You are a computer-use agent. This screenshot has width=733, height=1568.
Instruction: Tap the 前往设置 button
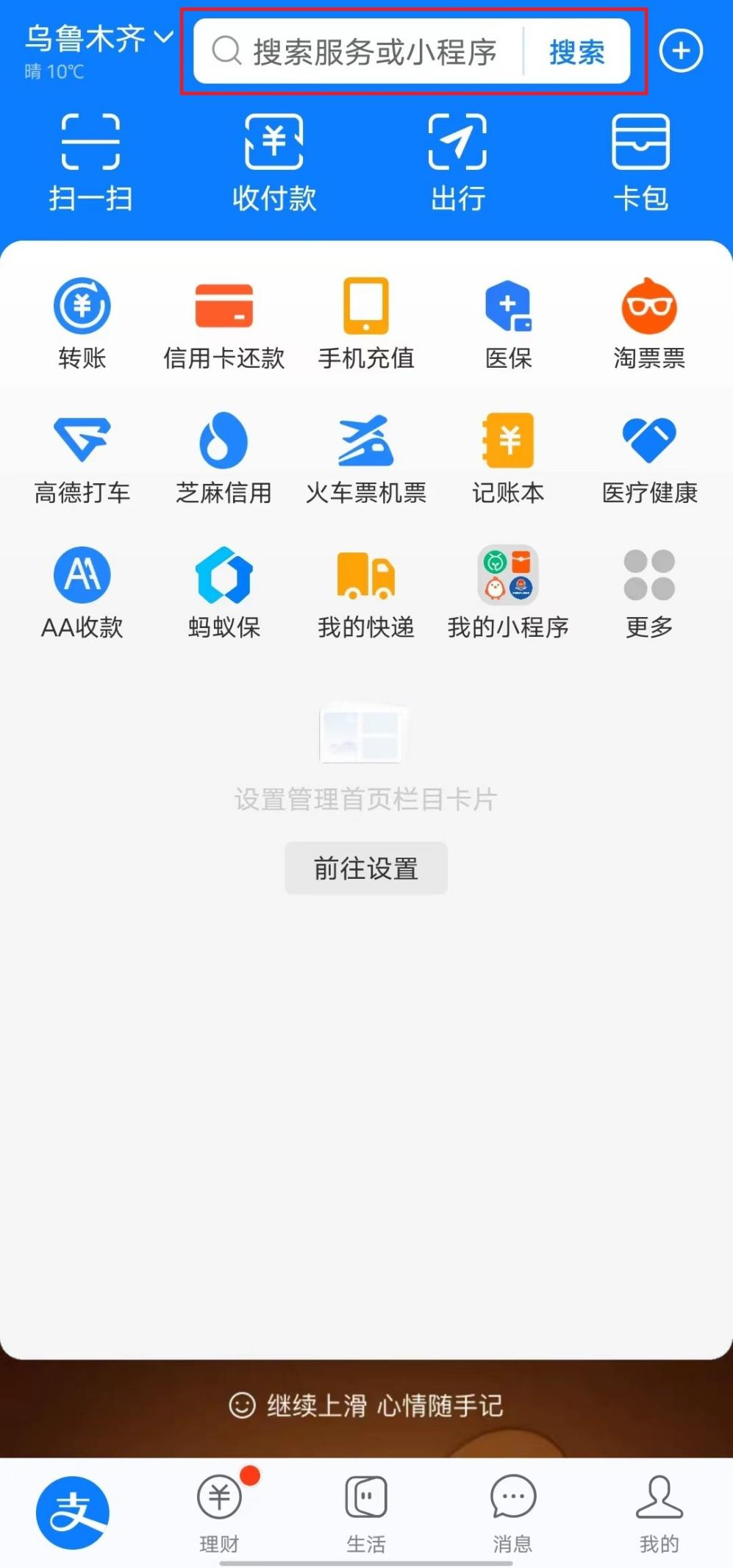[x=366, y=868]
